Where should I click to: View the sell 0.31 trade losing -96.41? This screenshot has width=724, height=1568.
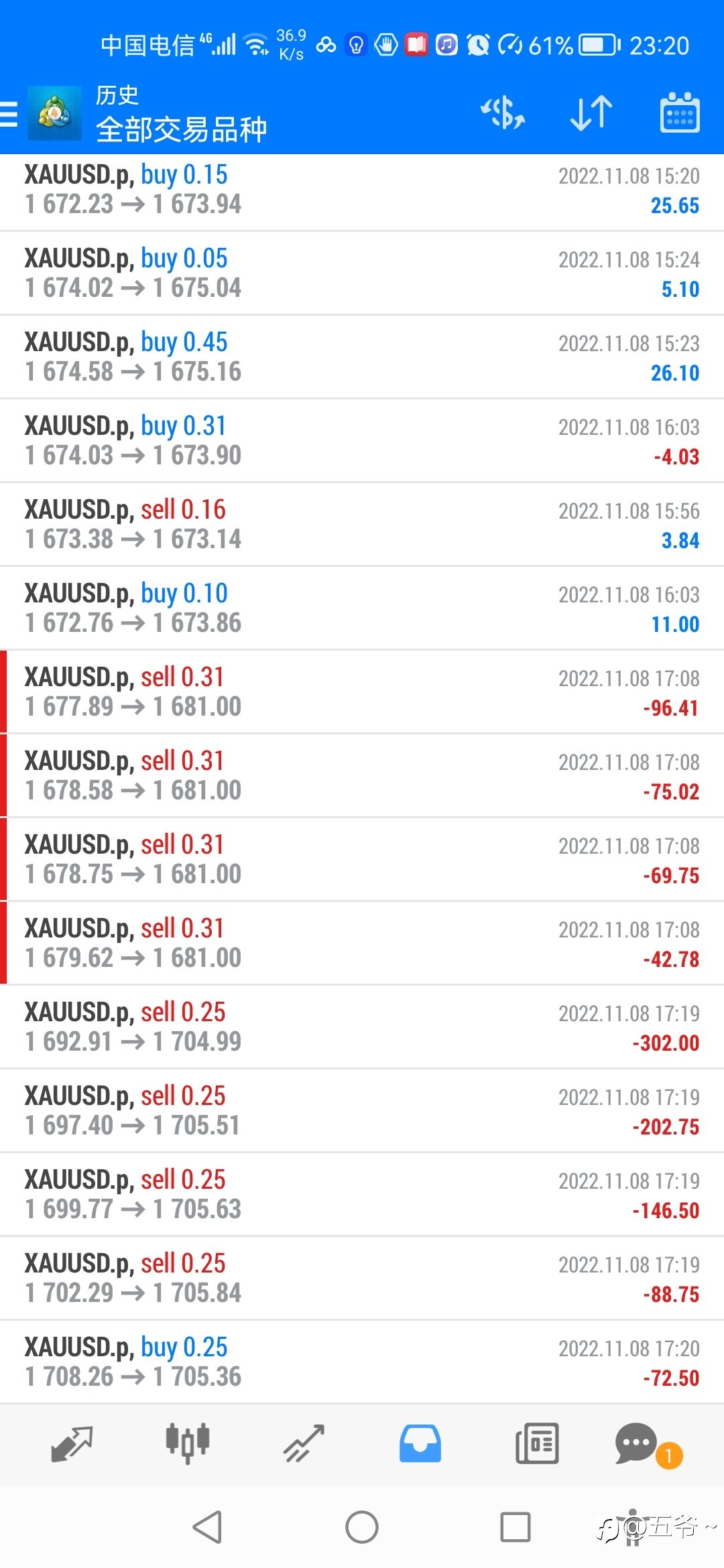pos(362,692)
